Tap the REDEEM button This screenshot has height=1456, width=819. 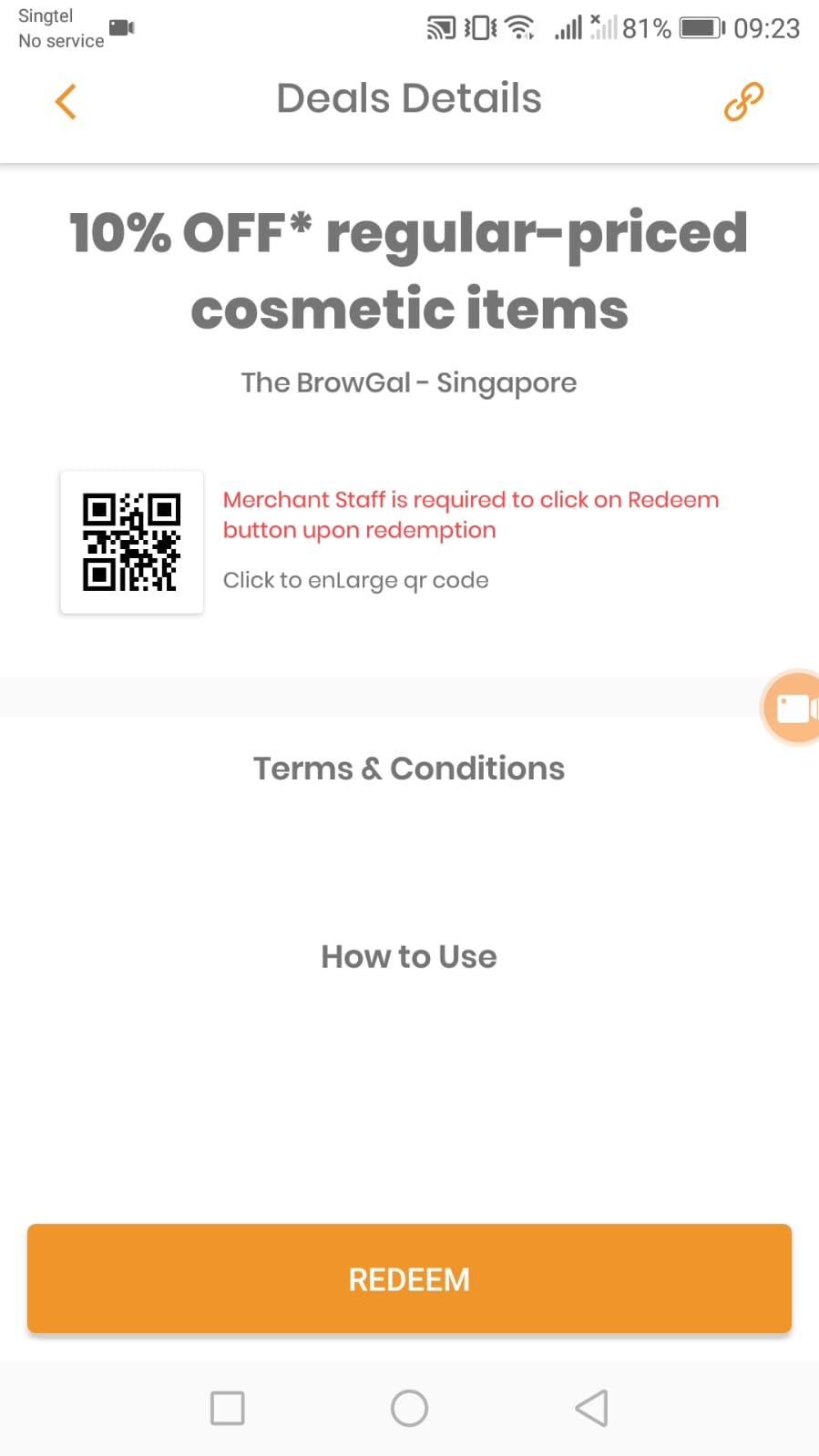(409, 1278)
